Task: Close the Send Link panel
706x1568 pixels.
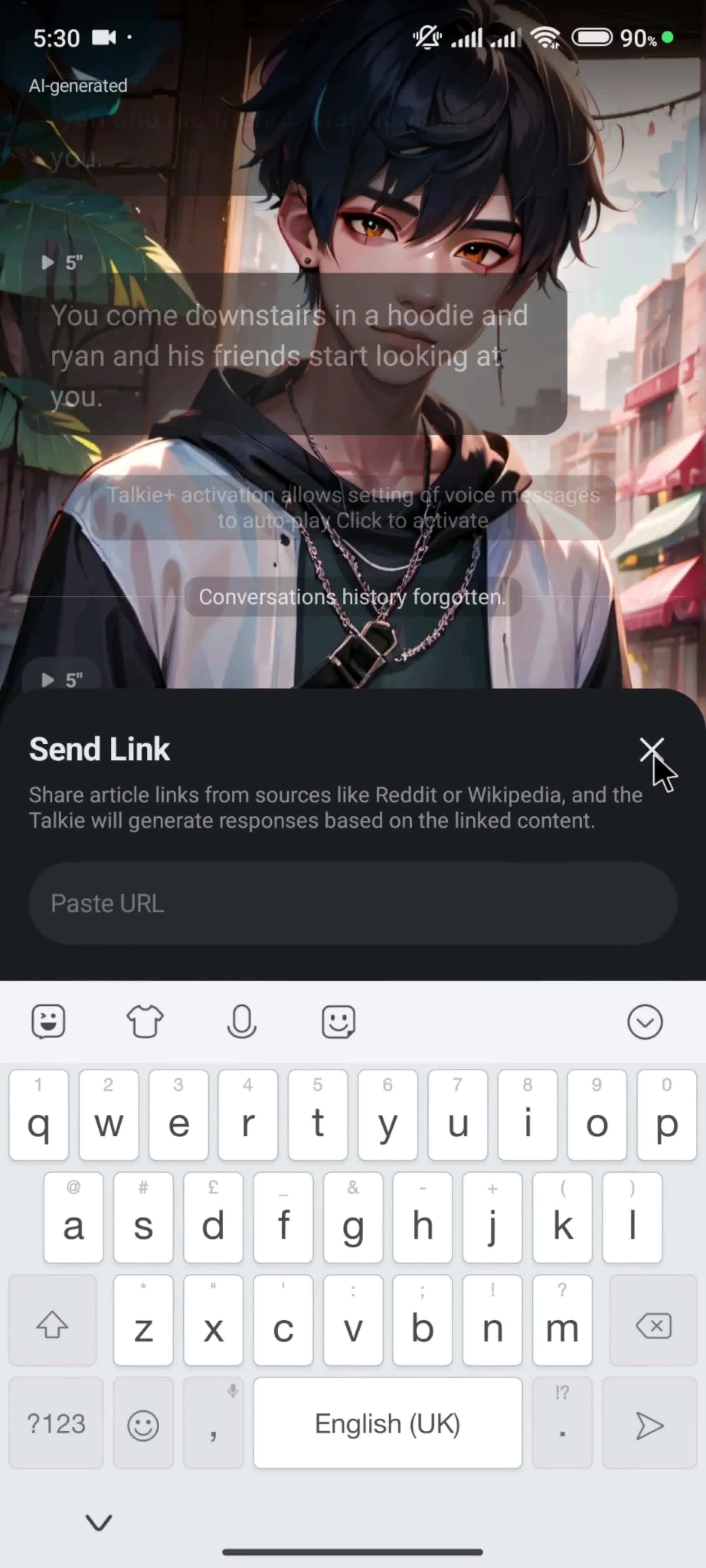Action: [x=650, y=750]
